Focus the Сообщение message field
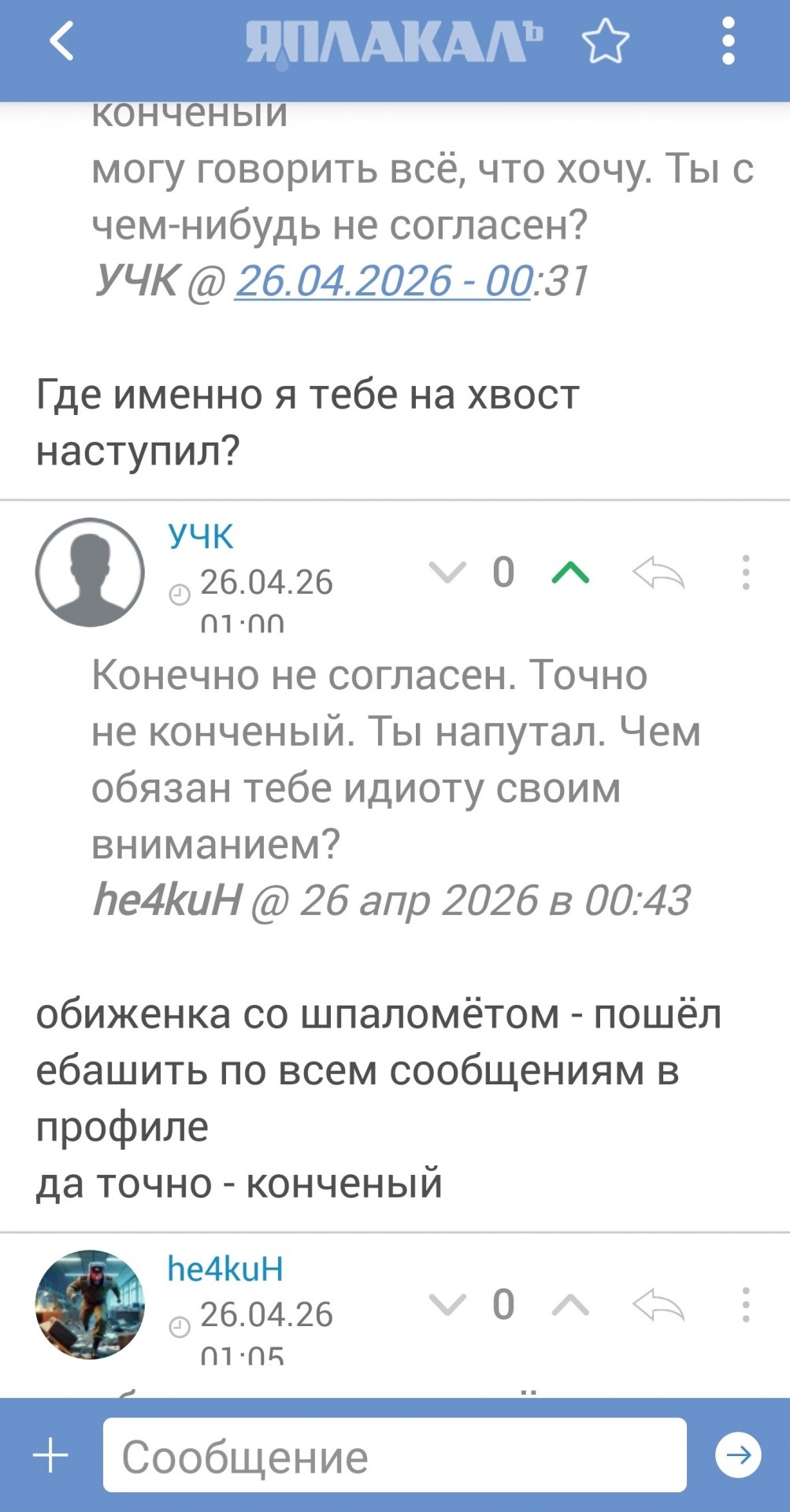Image resolution: width=790 pixels, height=1512 pixels. click(394, 1455)
